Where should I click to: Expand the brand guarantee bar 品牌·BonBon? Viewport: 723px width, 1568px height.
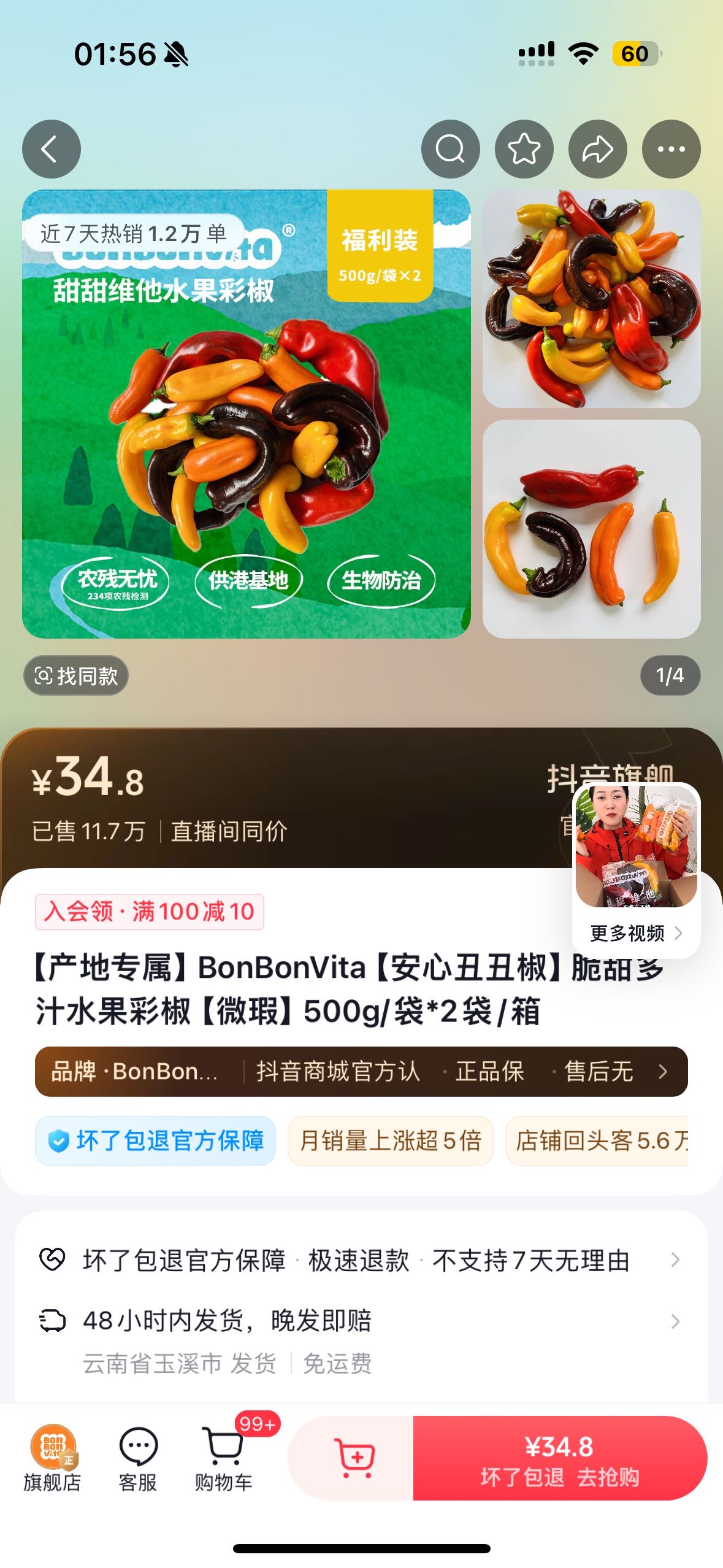click(x=361, y=1072)
